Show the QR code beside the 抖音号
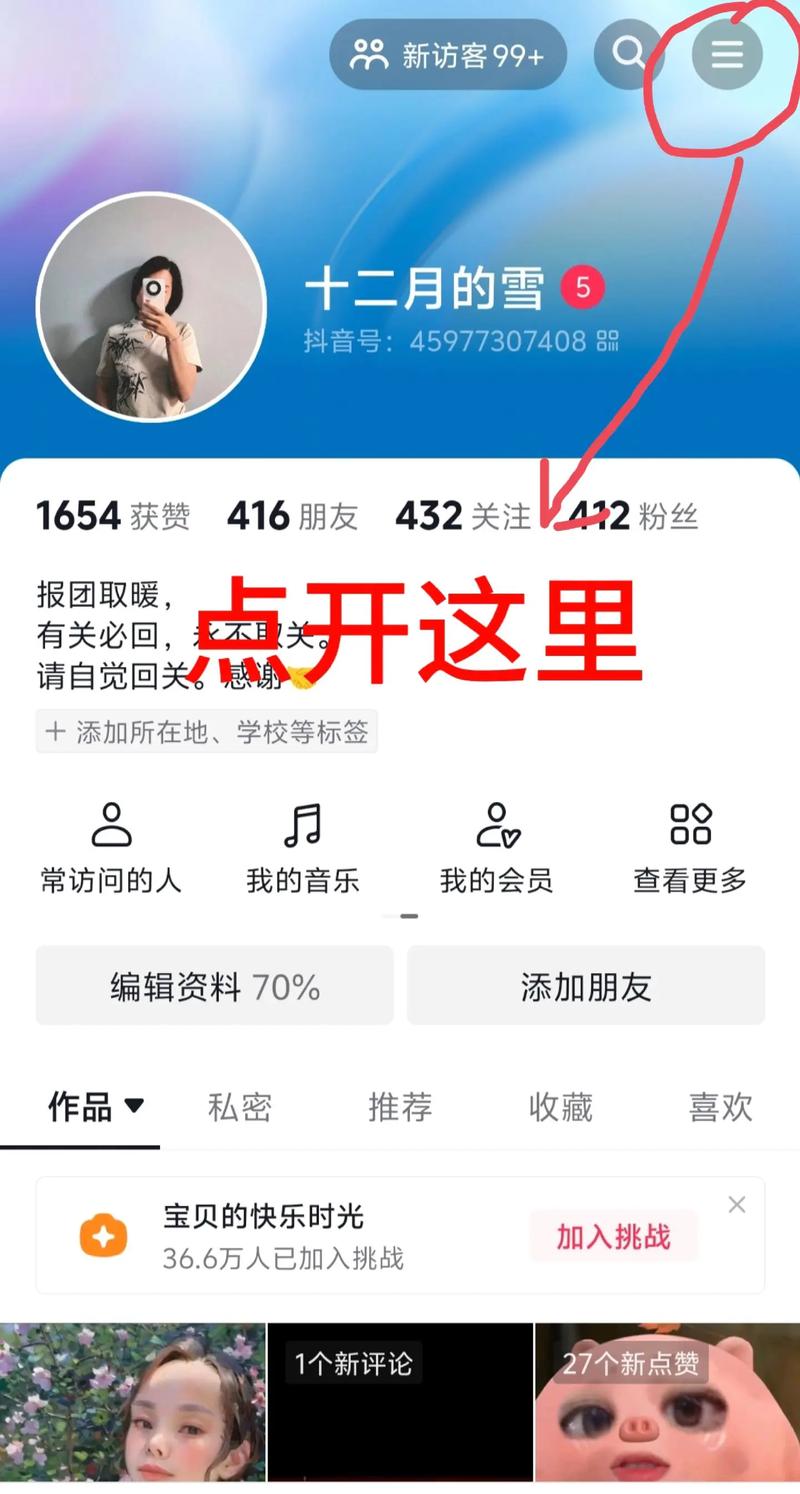The height and width of the screenshot is (1494, 800). (x=608, y=341)
